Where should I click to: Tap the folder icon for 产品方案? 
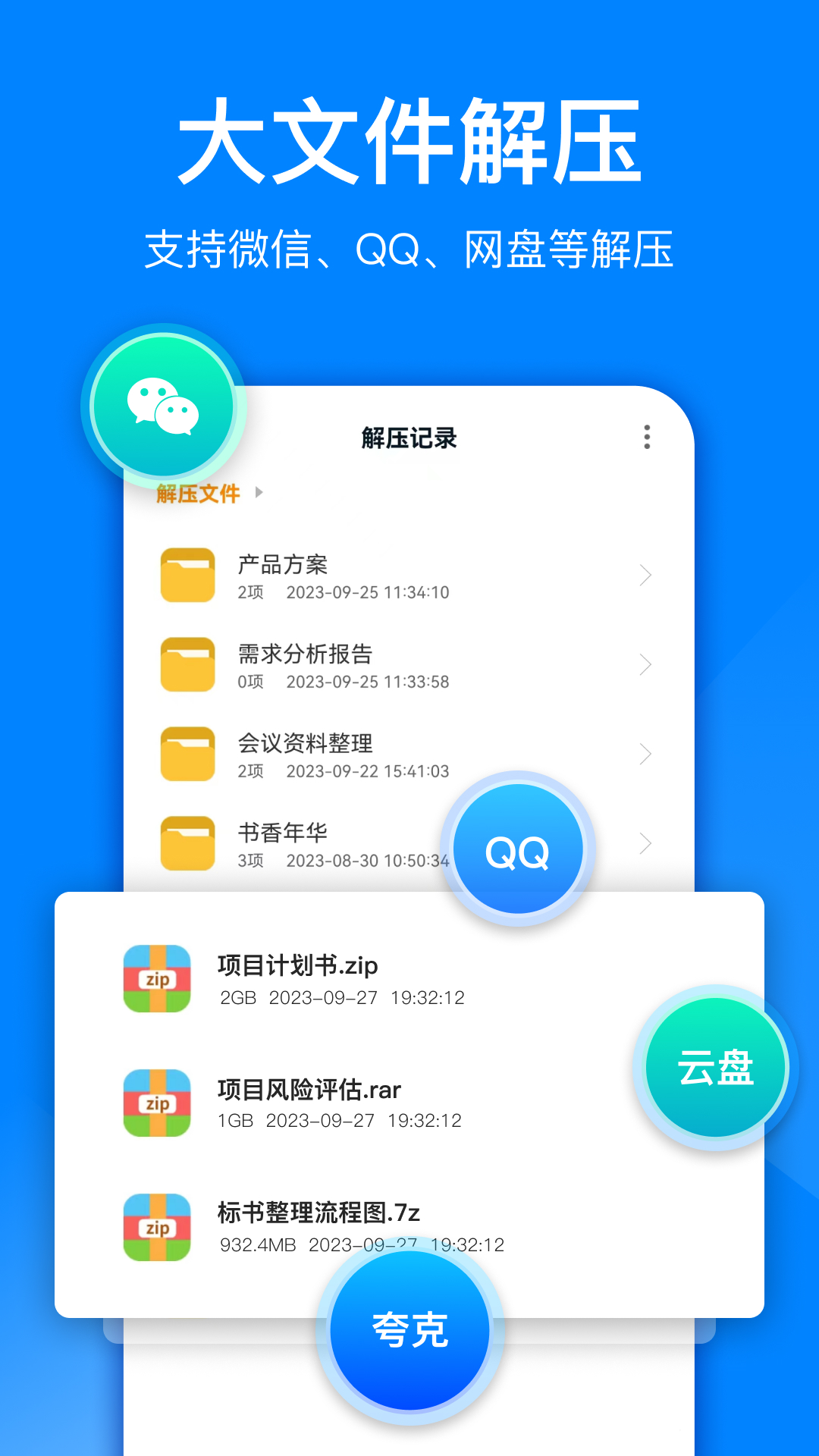[x=188, y=575]
